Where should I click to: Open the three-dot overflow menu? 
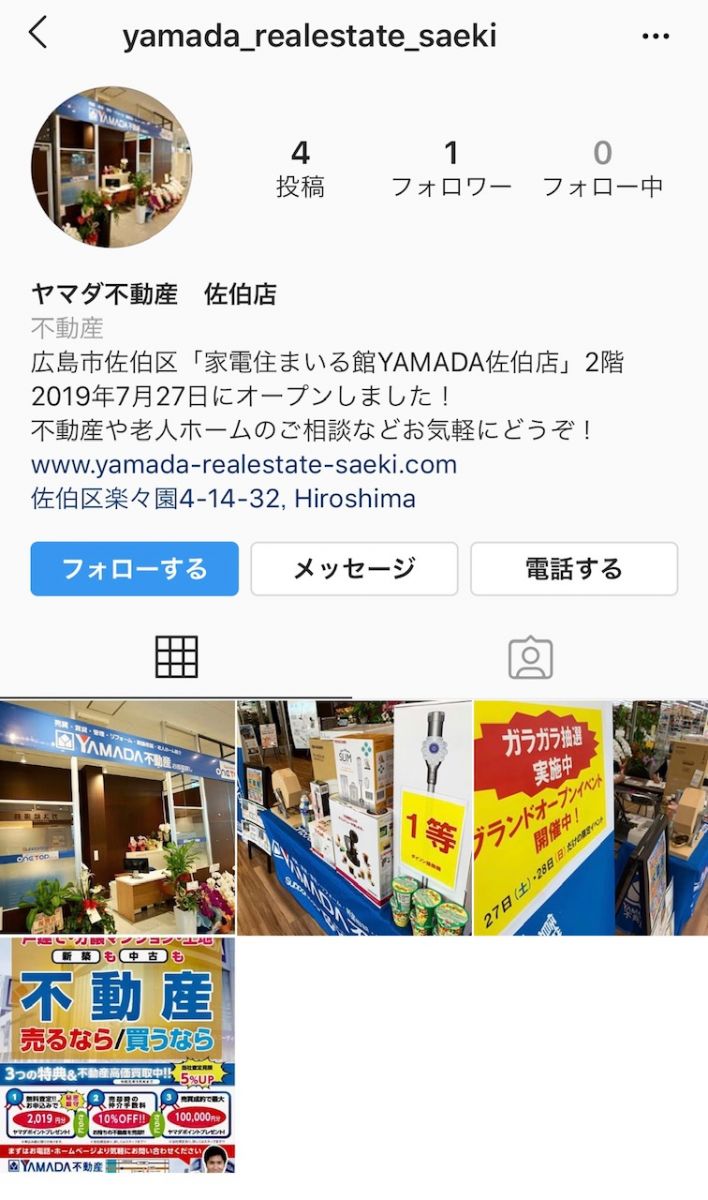[655, 37]
